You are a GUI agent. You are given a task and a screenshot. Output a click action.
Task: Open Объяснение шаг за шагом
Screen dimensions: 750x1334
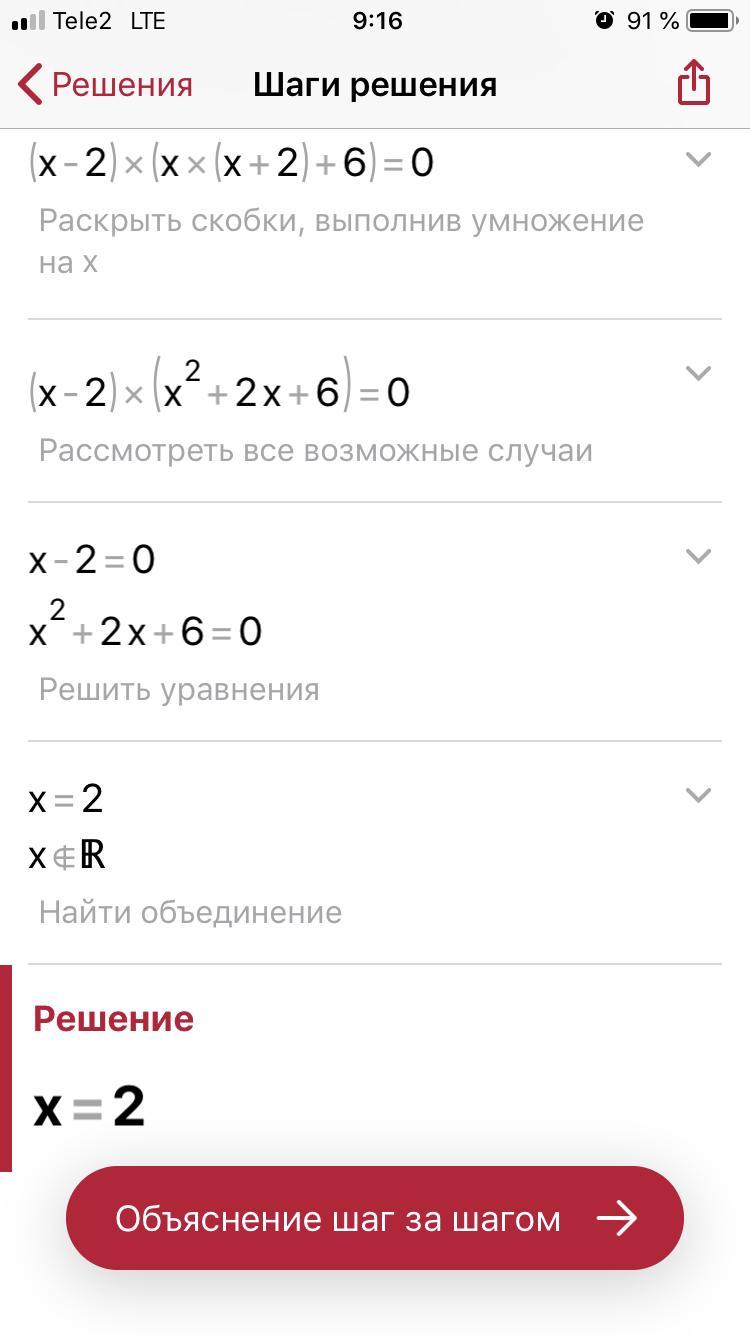[375, 1218]
